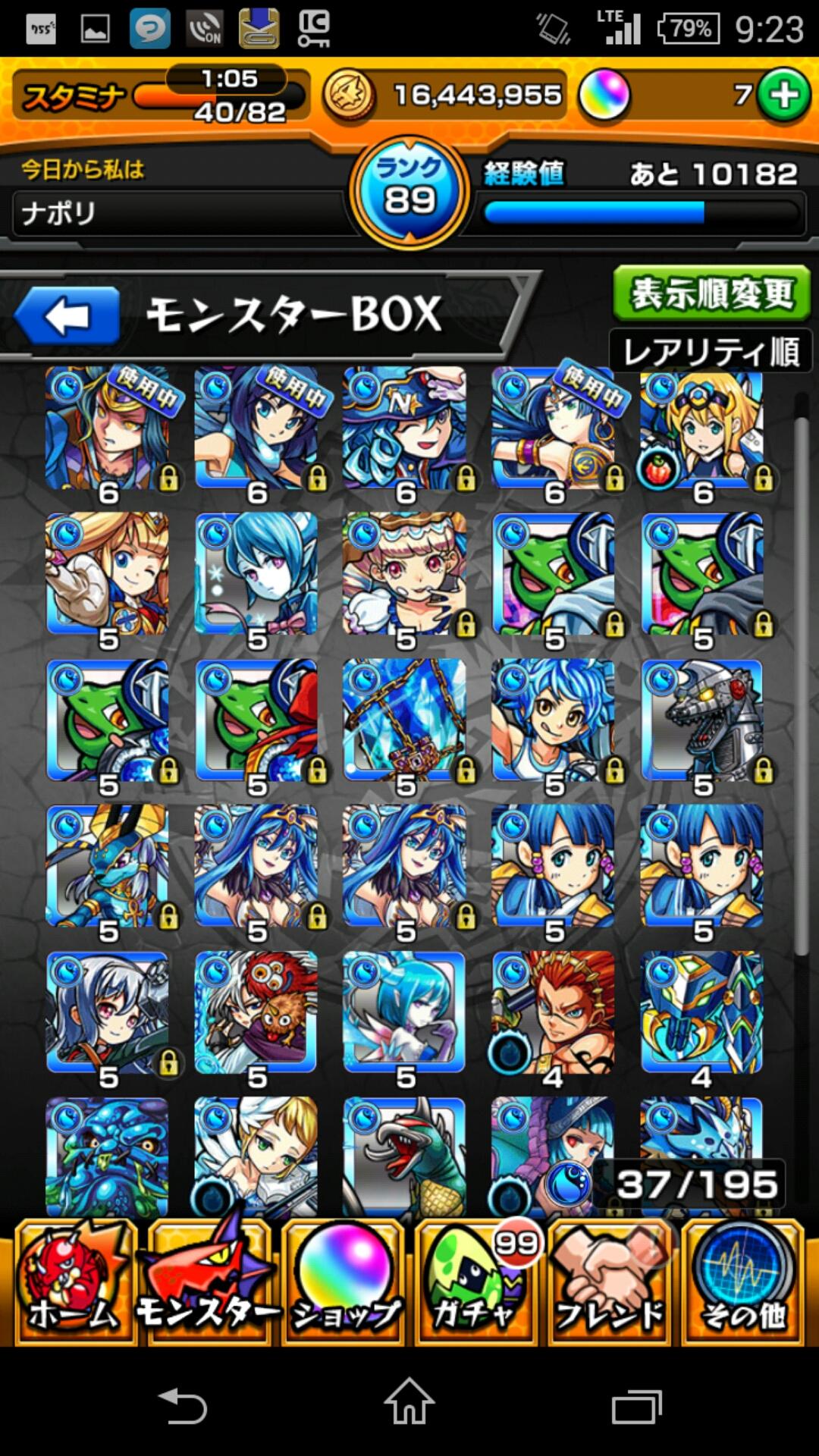Select the blonde girl with apple badge
The height and width of the screenshot is (1456, 819).
[702, 428]
